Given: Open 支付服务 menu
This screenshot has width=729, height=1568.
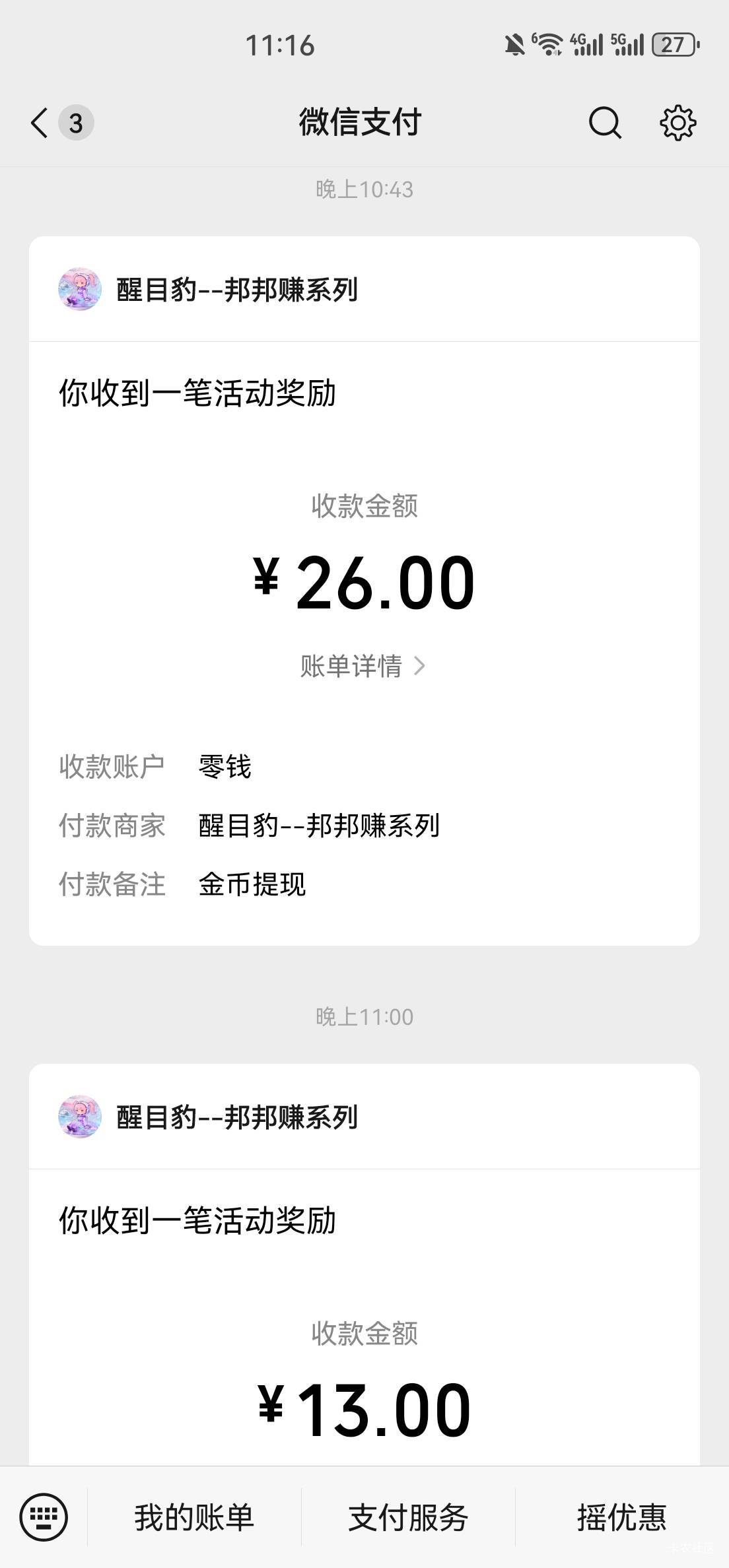Looking at the screenshot, I should point(408,1517).
